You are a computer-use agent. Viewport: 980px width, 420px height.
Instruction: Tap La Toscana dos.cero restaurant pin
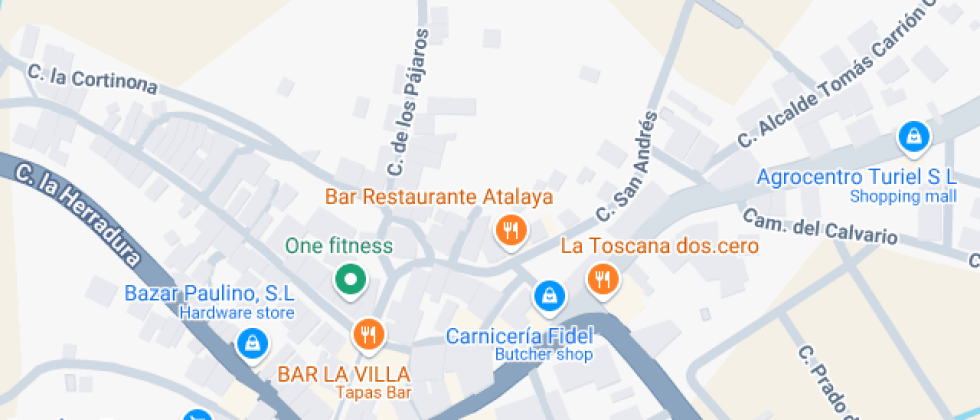tap(602, 279)
